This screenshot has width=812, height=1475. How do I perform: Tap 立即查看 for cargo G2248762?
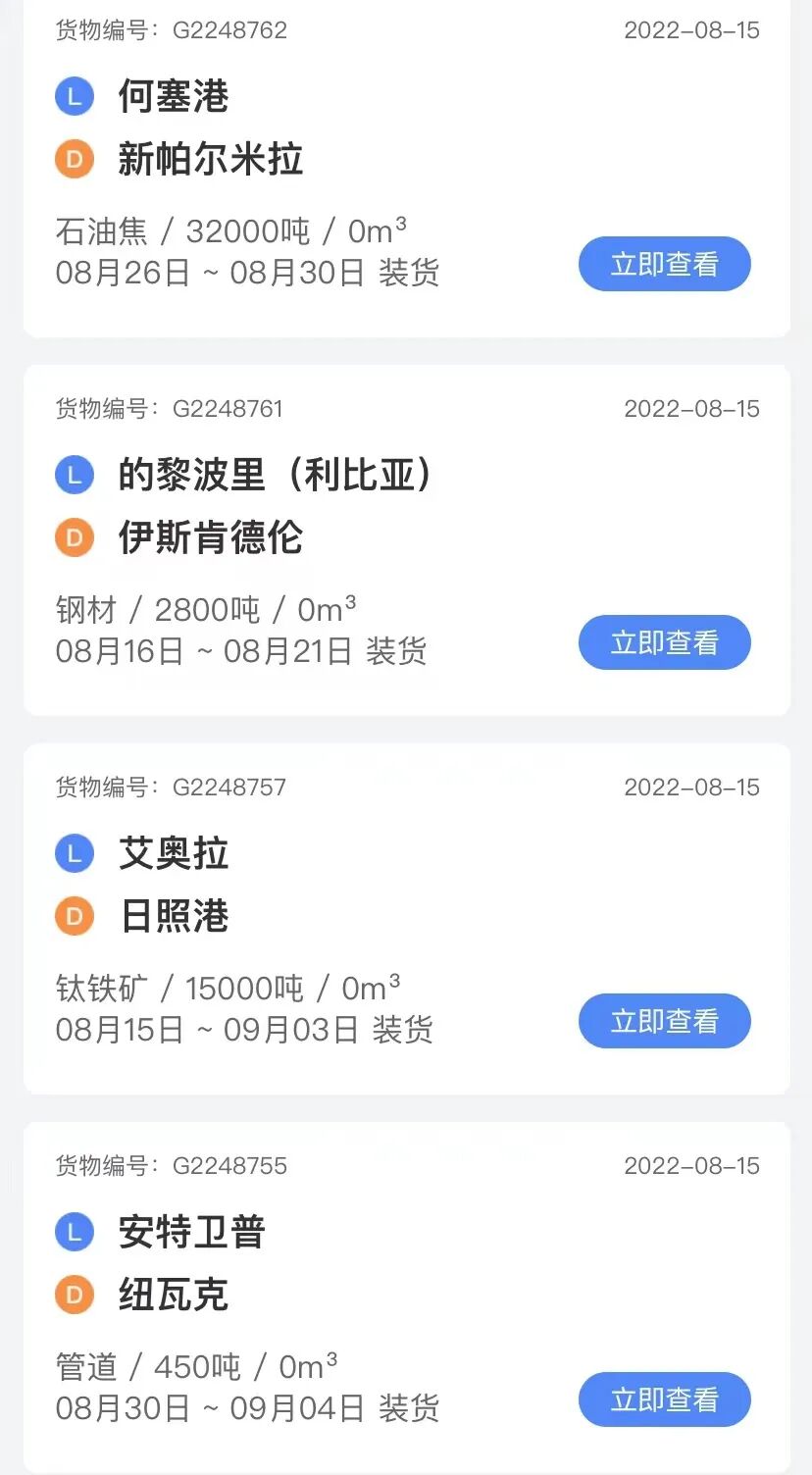664,264
